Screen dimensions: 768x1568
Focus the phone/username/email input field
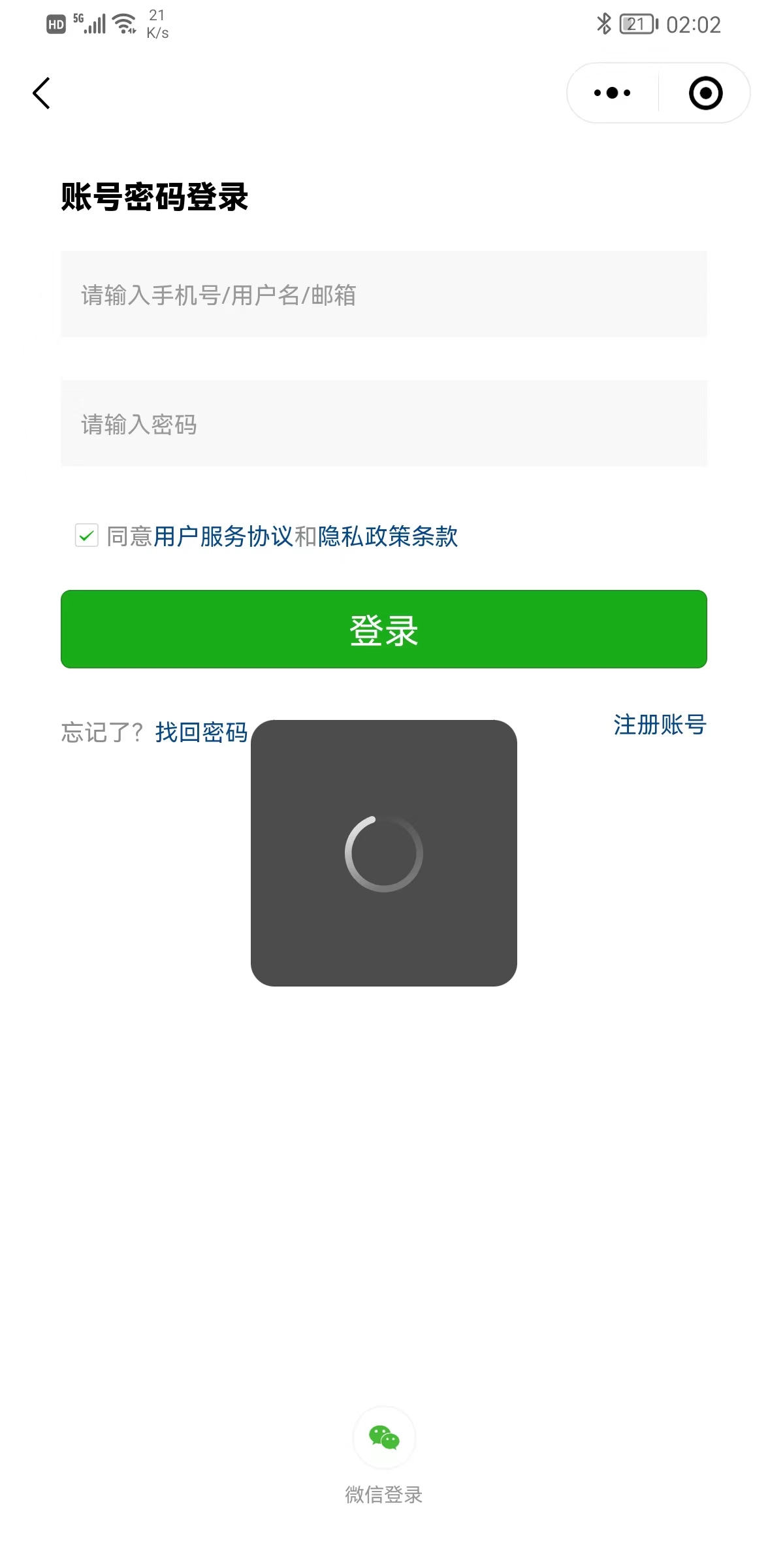click(x=384, y=294)
